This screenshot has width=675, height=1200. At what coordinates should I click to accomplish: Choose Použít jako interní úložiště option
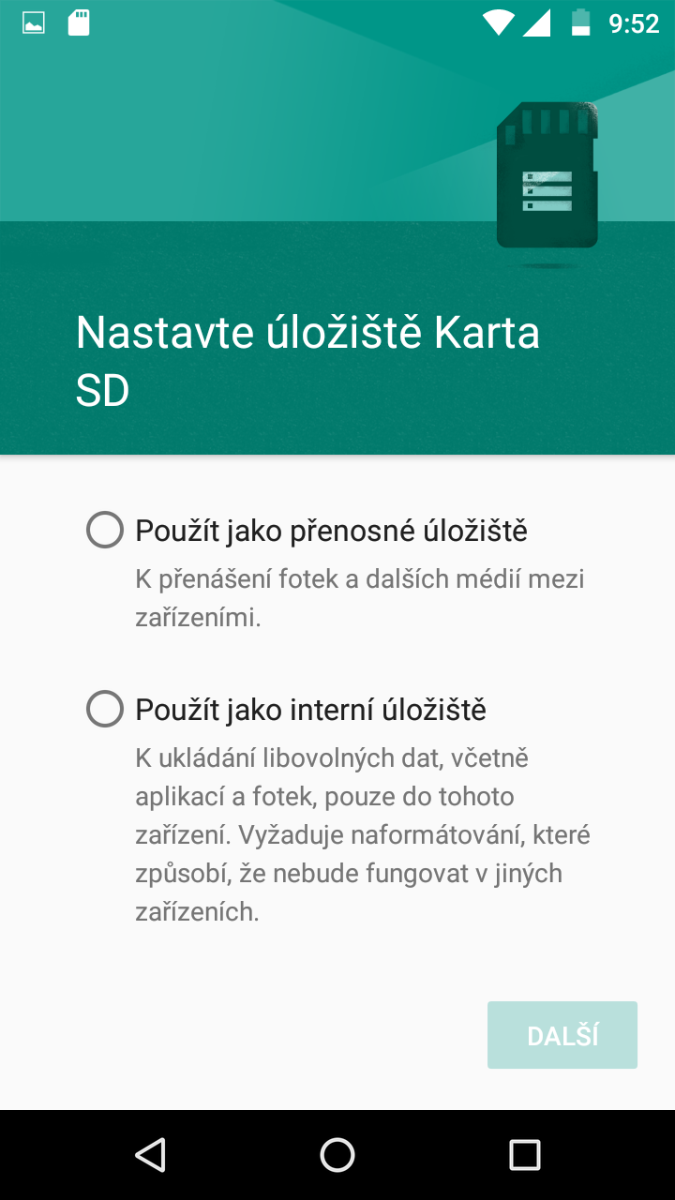(105, 710)
